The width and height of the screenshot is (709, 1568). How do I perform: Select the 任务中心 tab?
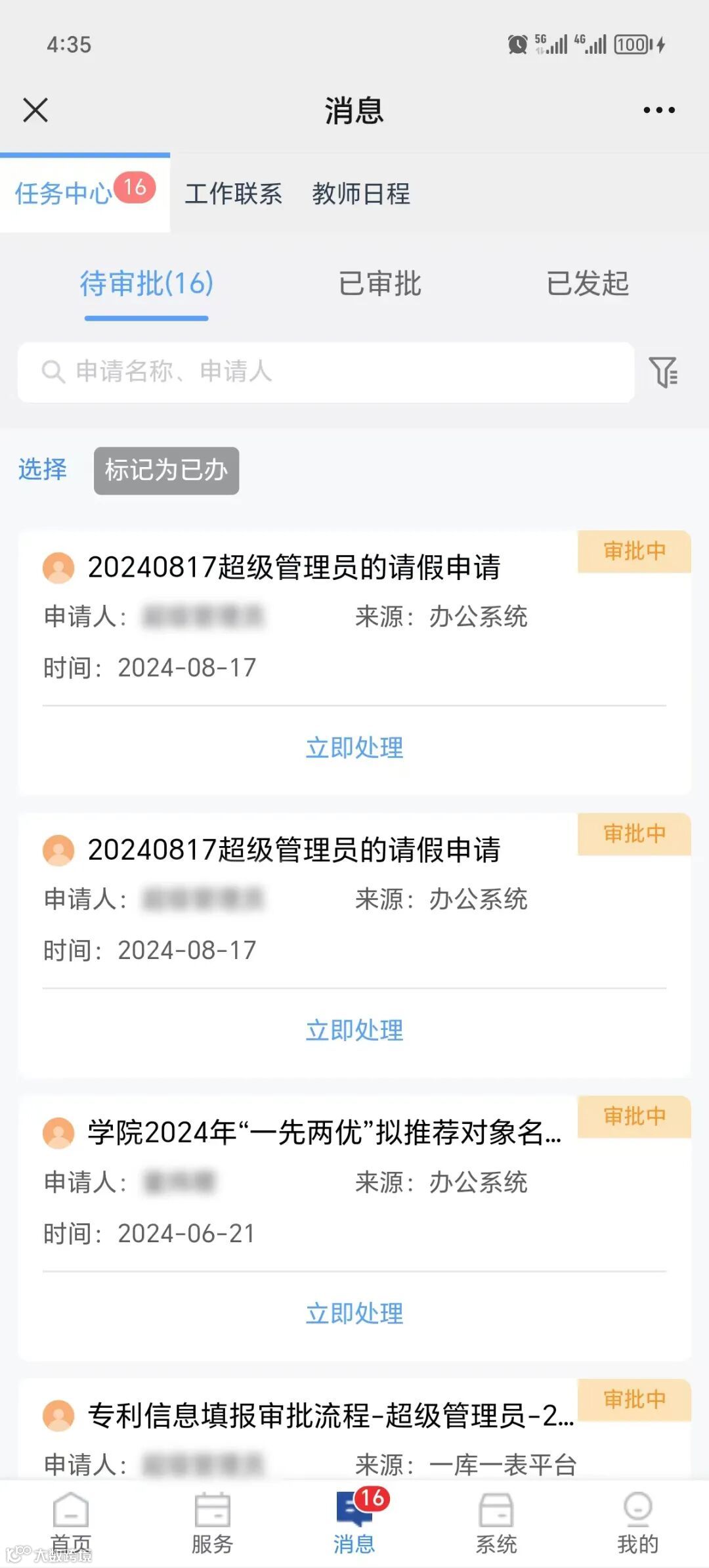pyautogui.click(x=85, y=193)
